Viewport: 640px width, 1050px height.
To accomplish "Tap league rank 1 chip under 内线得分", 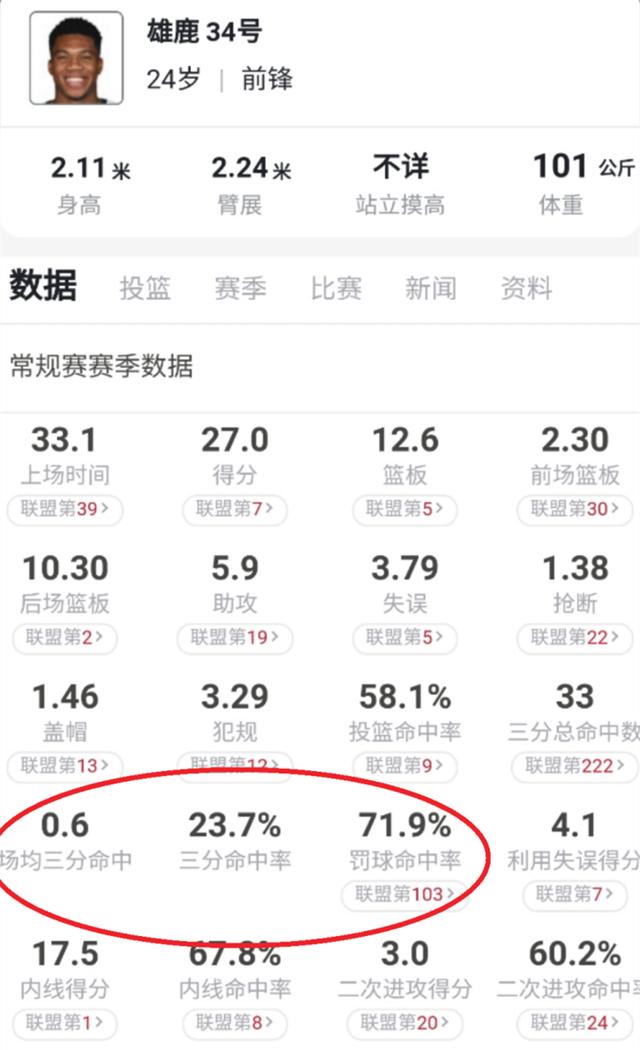I will pyautogui.click(x=65, y=1023).
